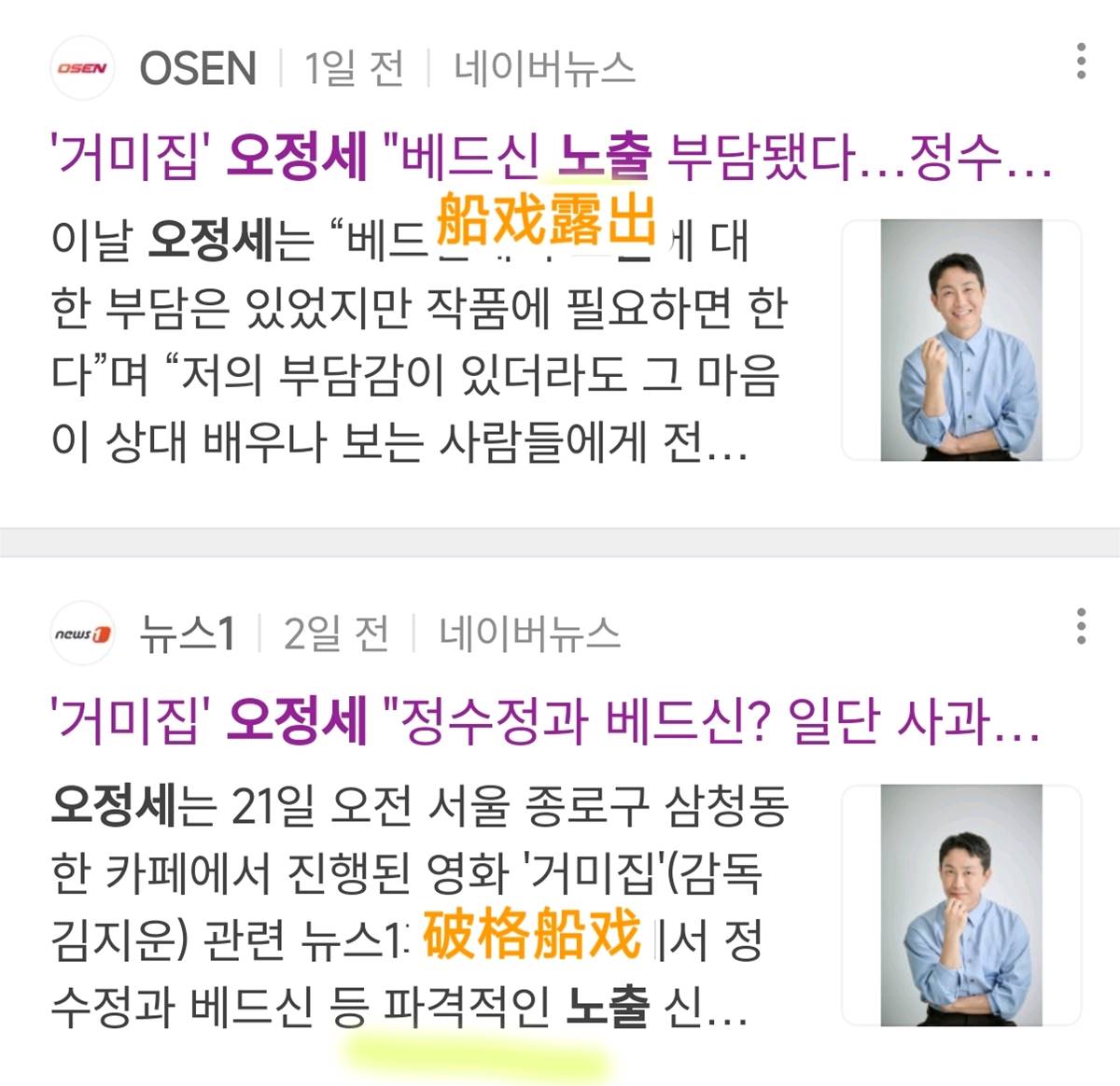Image resolution: width=1120 pixels, height=1086 pixels.
Task: Open 네이버뉴스 link beside OSEN
Action: point(544,69)
